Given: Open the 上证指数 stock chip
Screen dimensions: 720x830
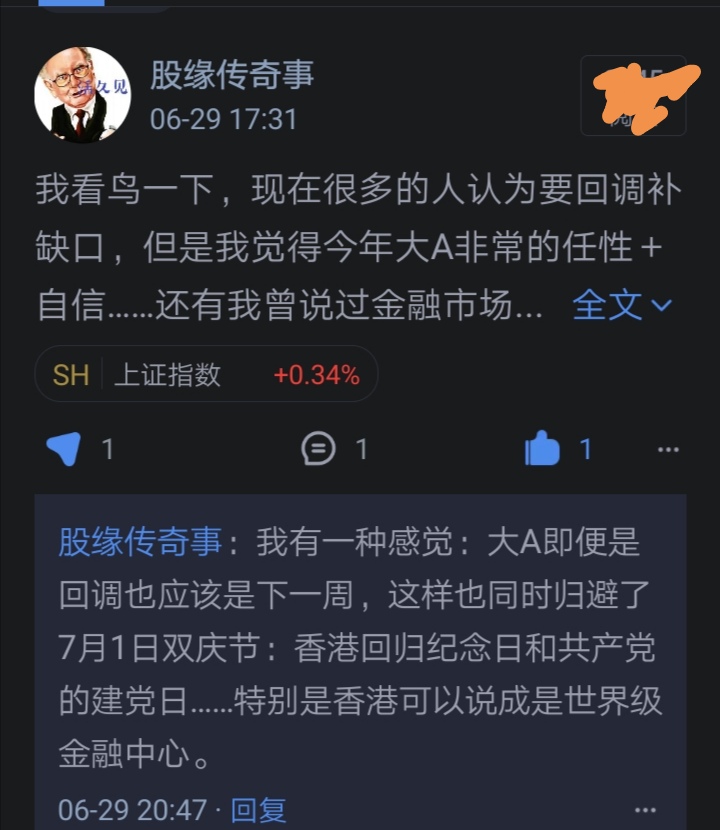Looking at the screenshot, I should click(206, 375).
